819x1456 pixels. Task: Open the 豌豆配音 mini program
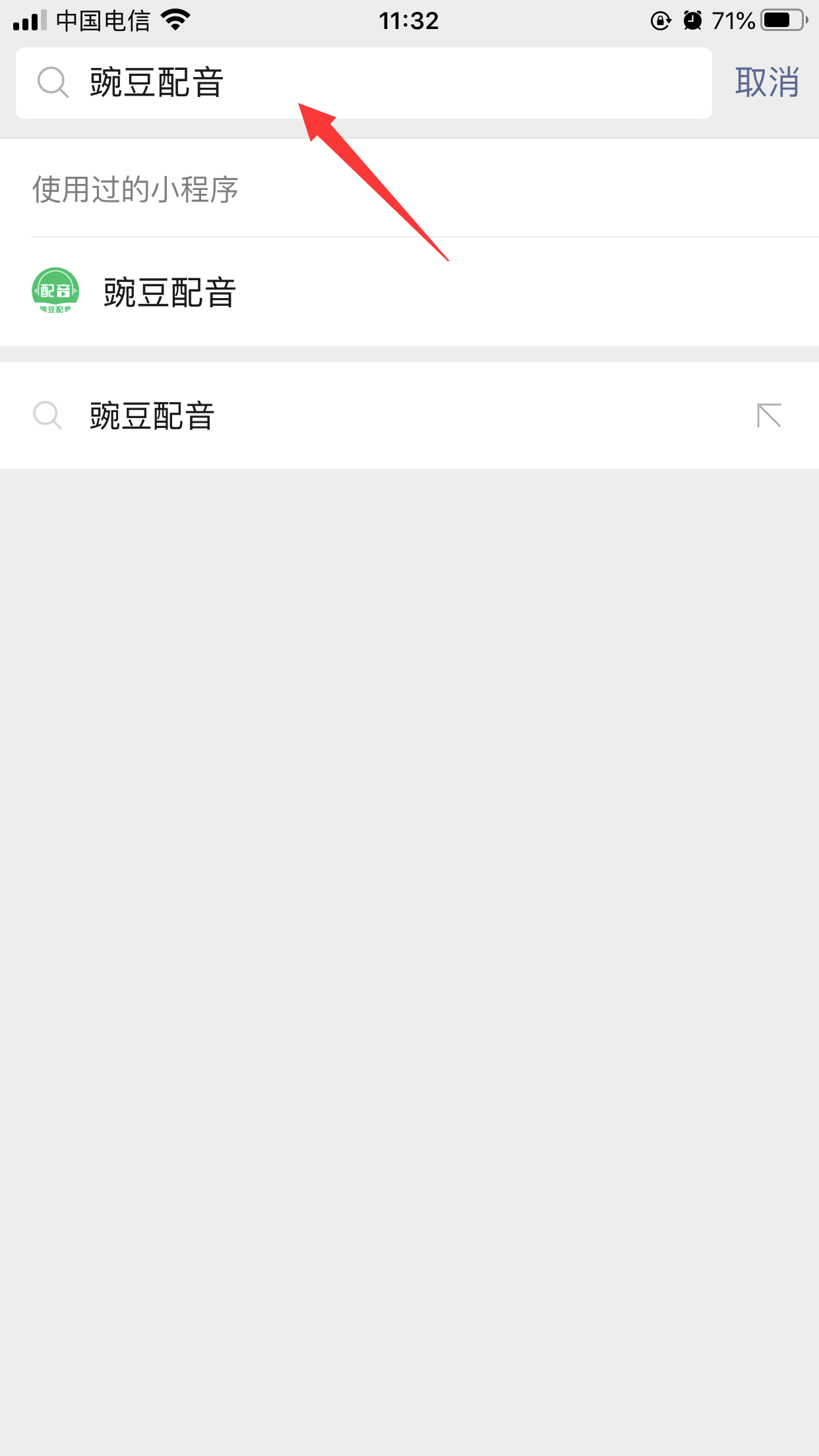click(x=409, y=291)
